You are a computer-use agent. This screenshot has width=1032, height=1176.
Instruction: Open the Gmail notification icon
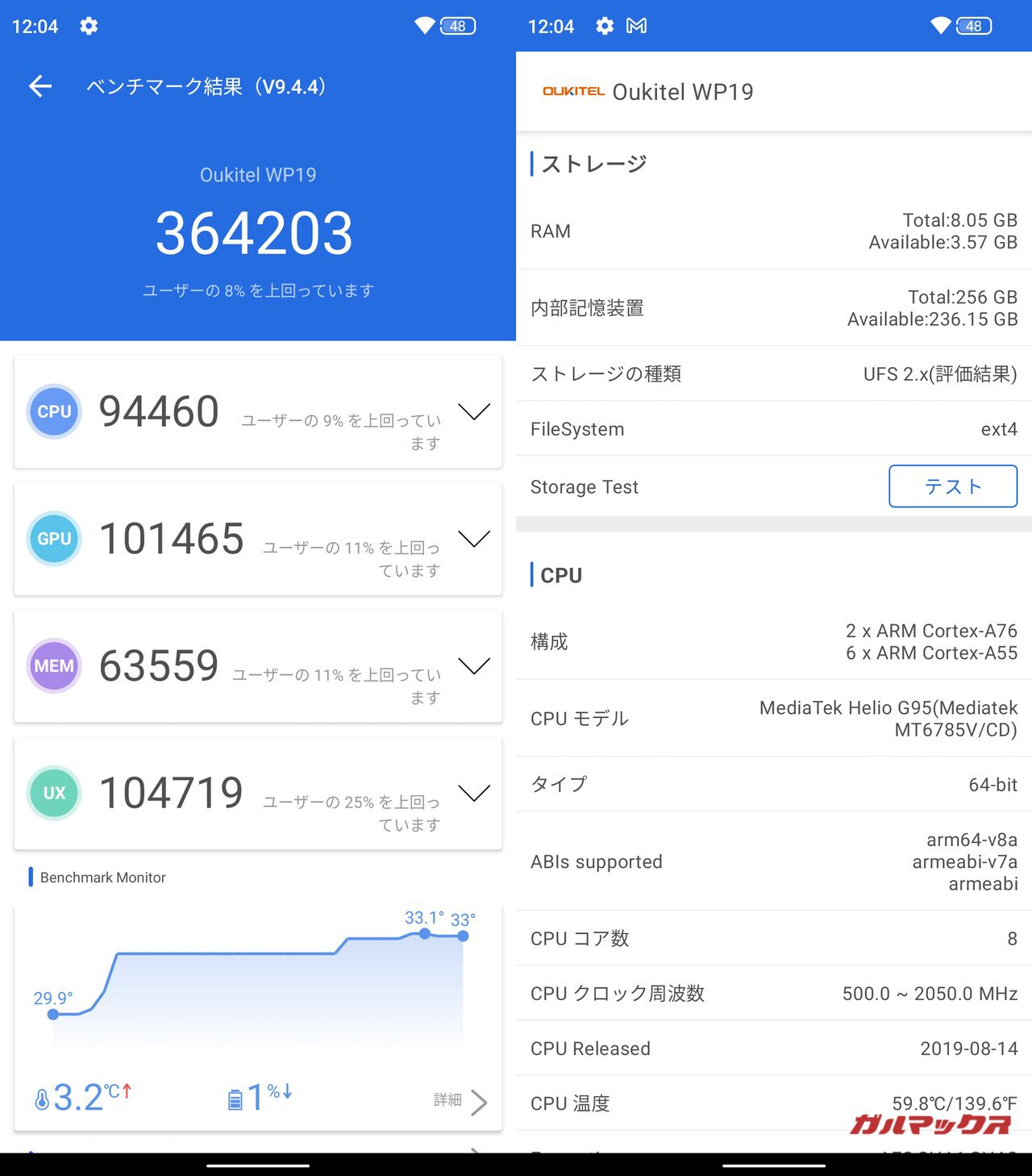click(x=638, y=25)
